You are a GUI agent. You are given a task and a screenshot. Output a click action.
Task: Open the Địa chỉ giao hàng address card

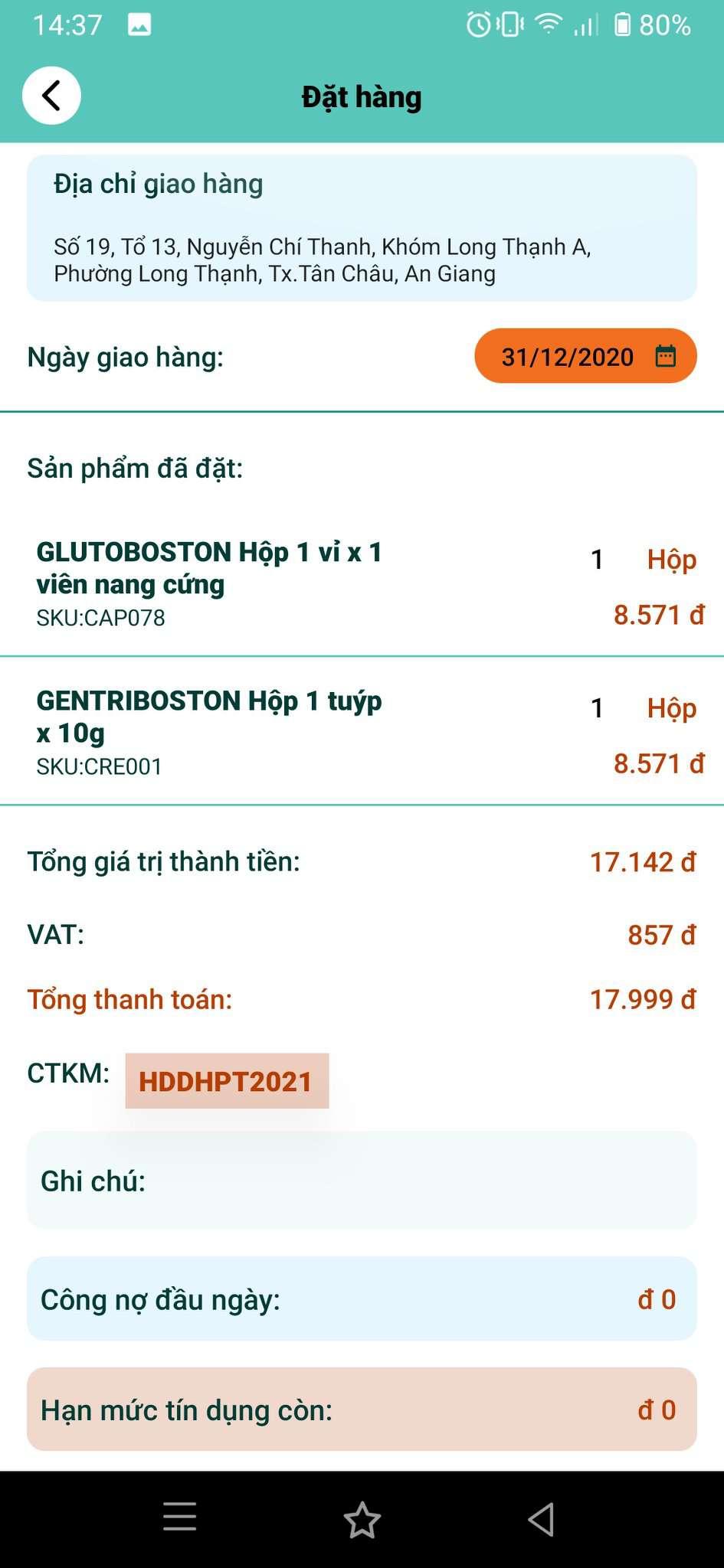pos(362,228)
